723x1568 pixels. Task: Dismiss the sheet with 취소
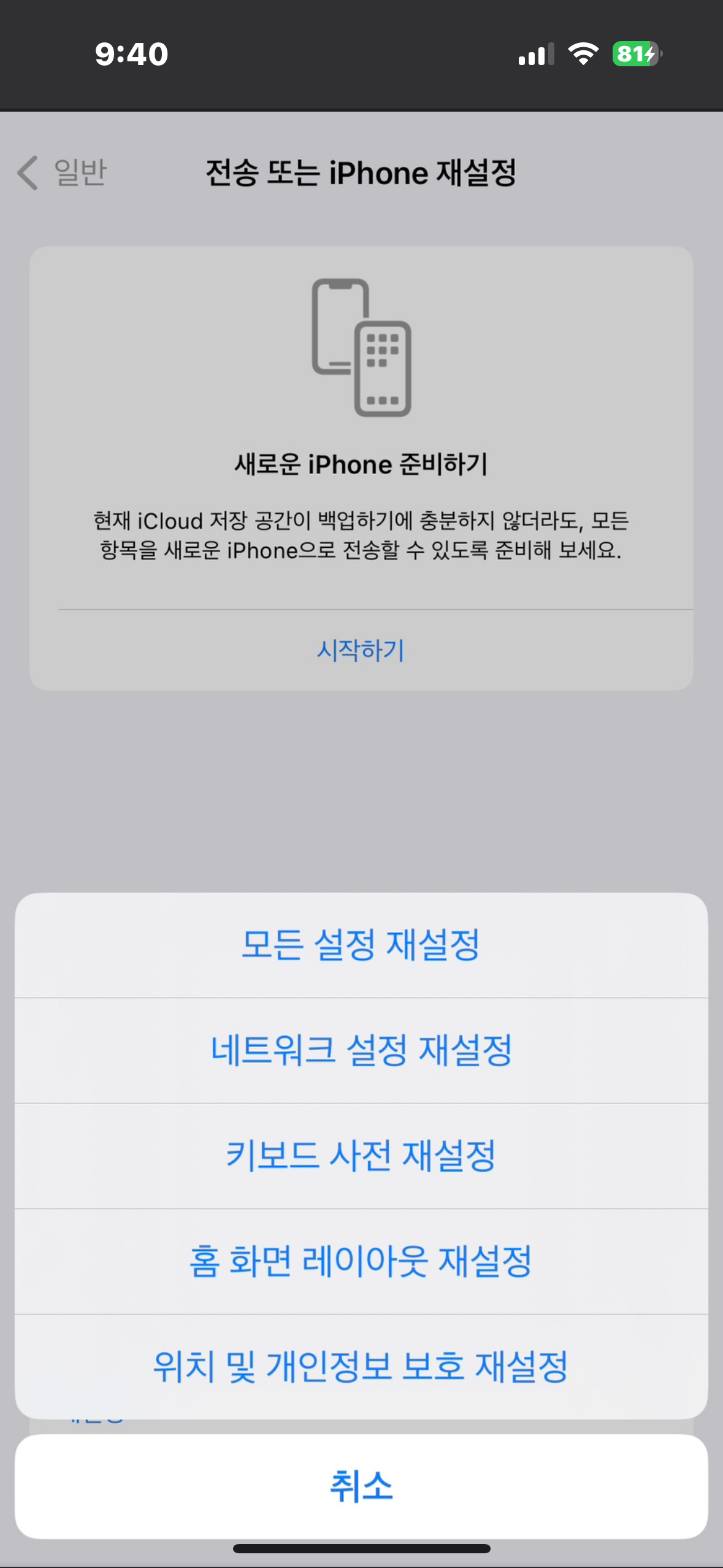361,1486
